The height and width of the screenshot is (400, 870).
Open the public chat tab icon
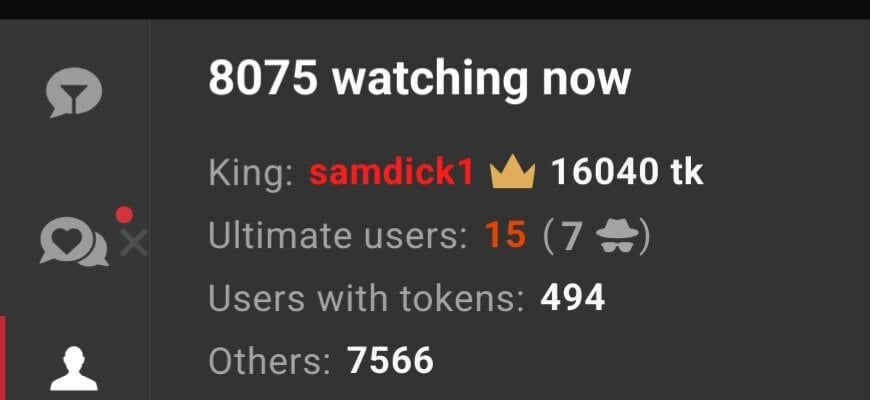point(74,93)
